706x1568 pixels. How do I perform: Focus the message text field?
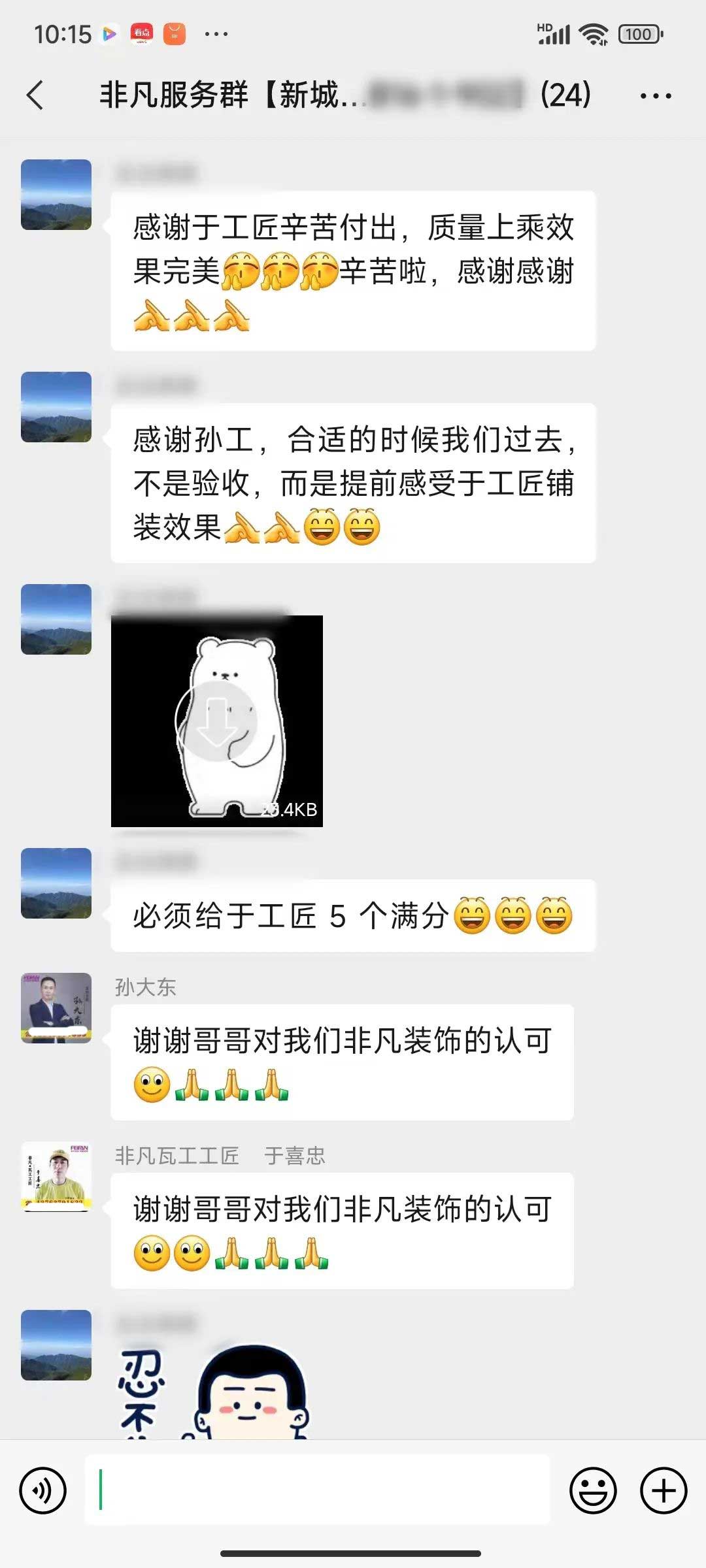click(x=318, y=1490)
